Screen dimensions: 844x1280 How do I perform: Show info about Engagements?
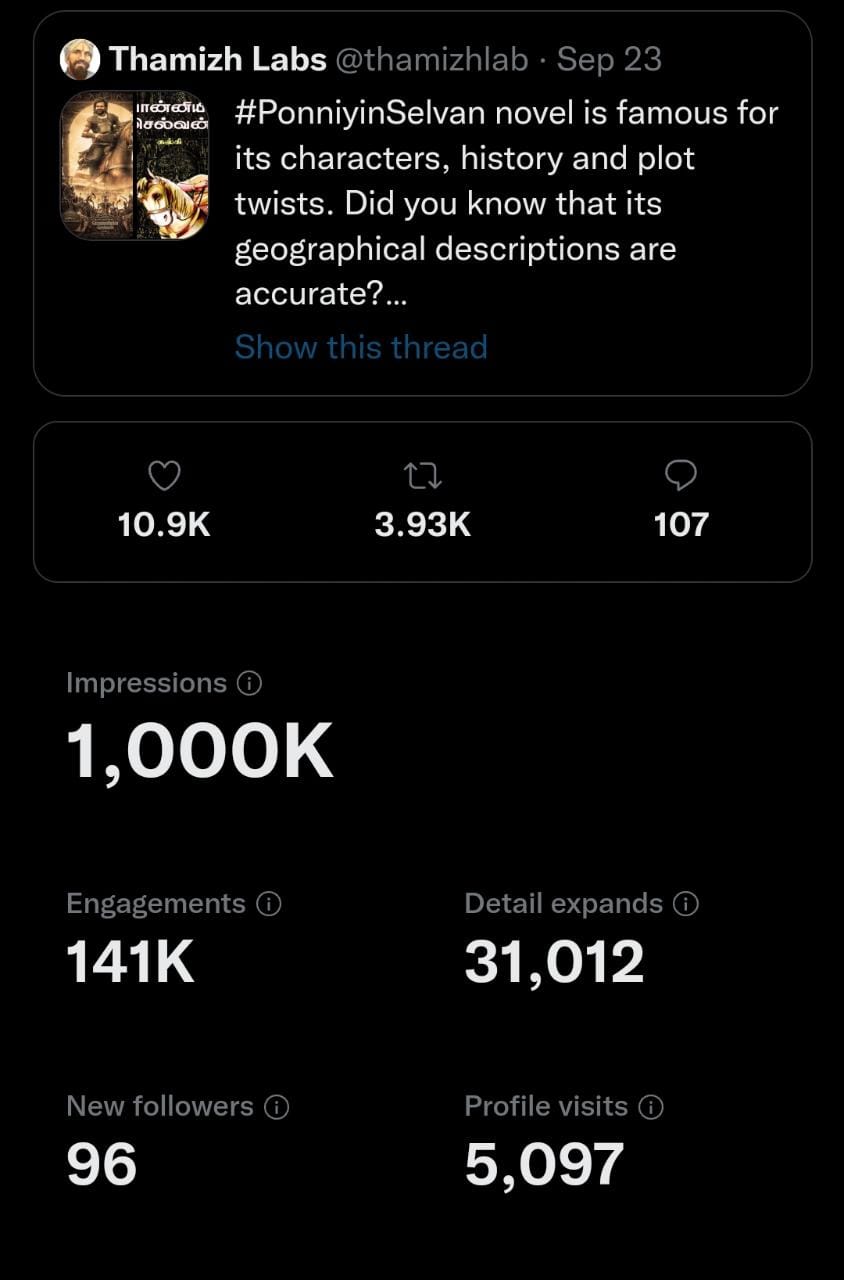[x=268, y=904]
